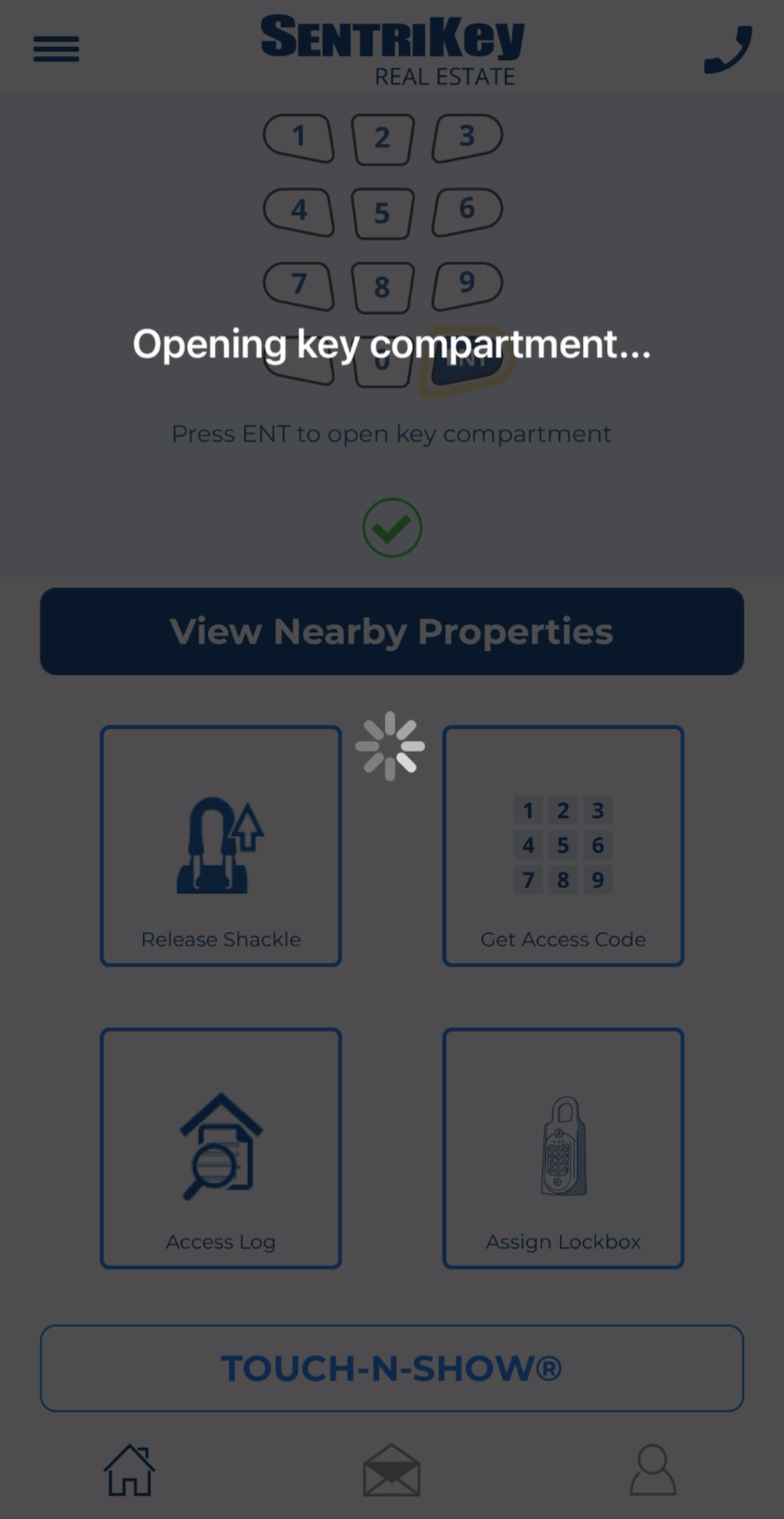Screen dimensions: 784x1519
Task: View the Access Log
Action: [x=221, y=1148]
